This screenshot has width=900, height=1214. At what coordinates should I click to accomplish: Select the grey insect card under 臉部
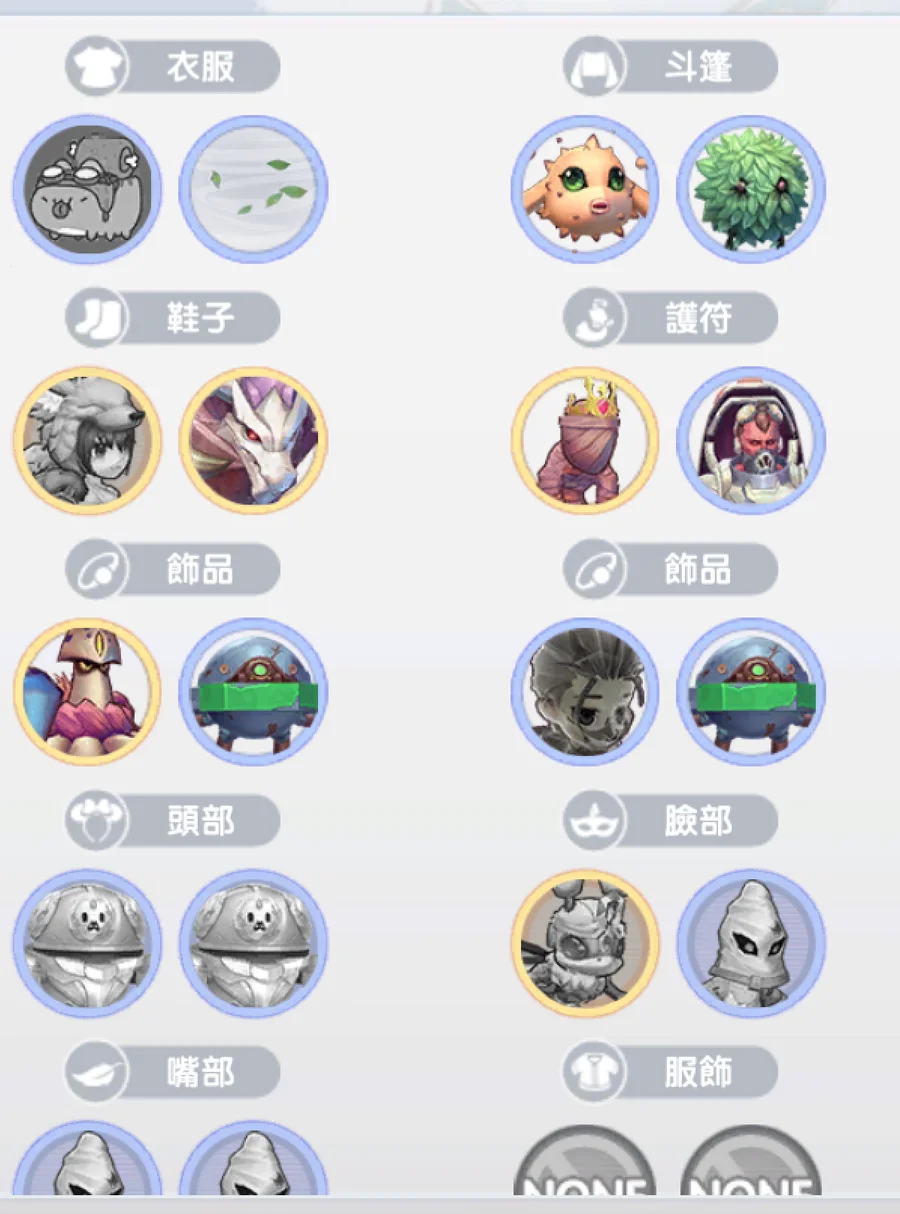(x=585, y=943)
